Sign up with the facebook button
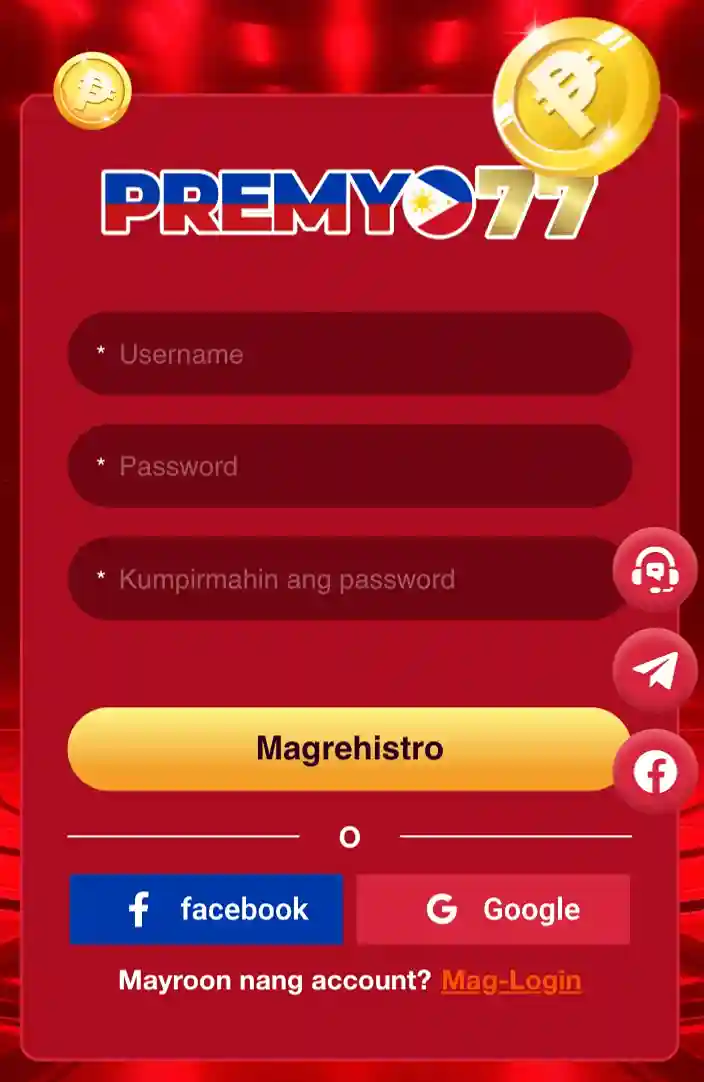The width and height of the screenshot is (704, 1082). pyautogui.click(x=206, y=909)
